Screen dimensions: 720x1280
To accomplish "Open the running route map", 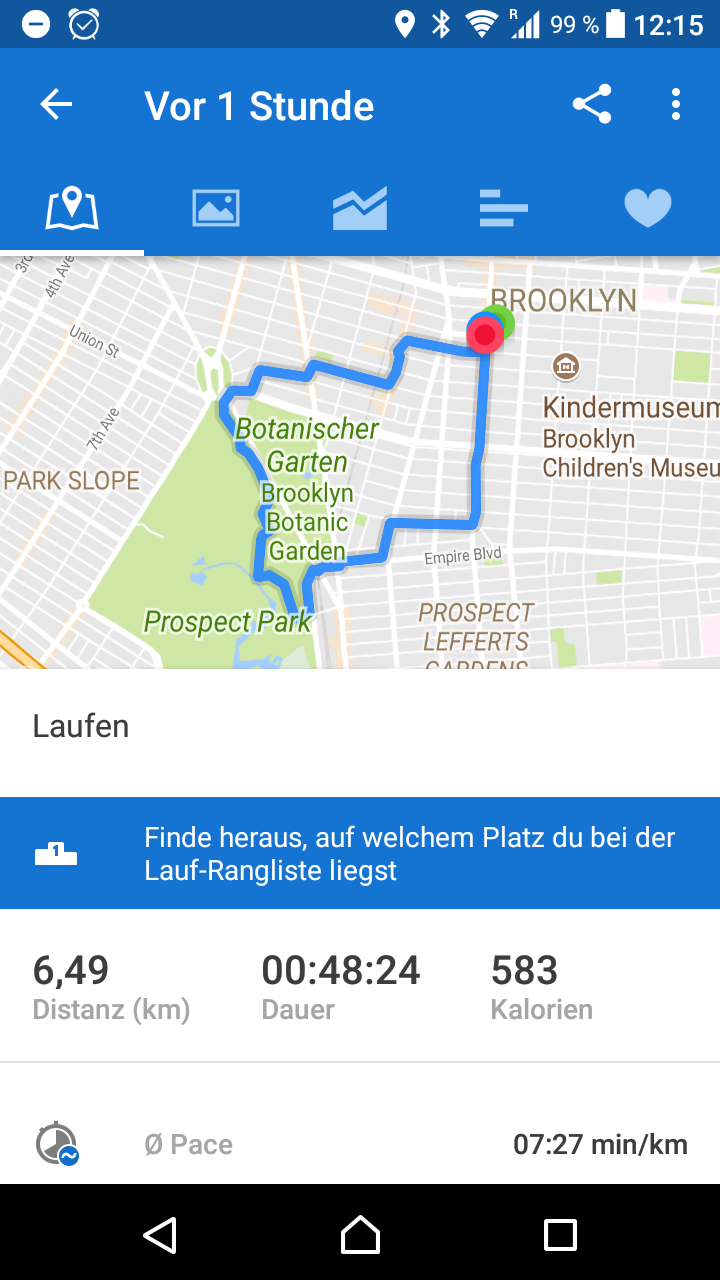I will 360,462.
